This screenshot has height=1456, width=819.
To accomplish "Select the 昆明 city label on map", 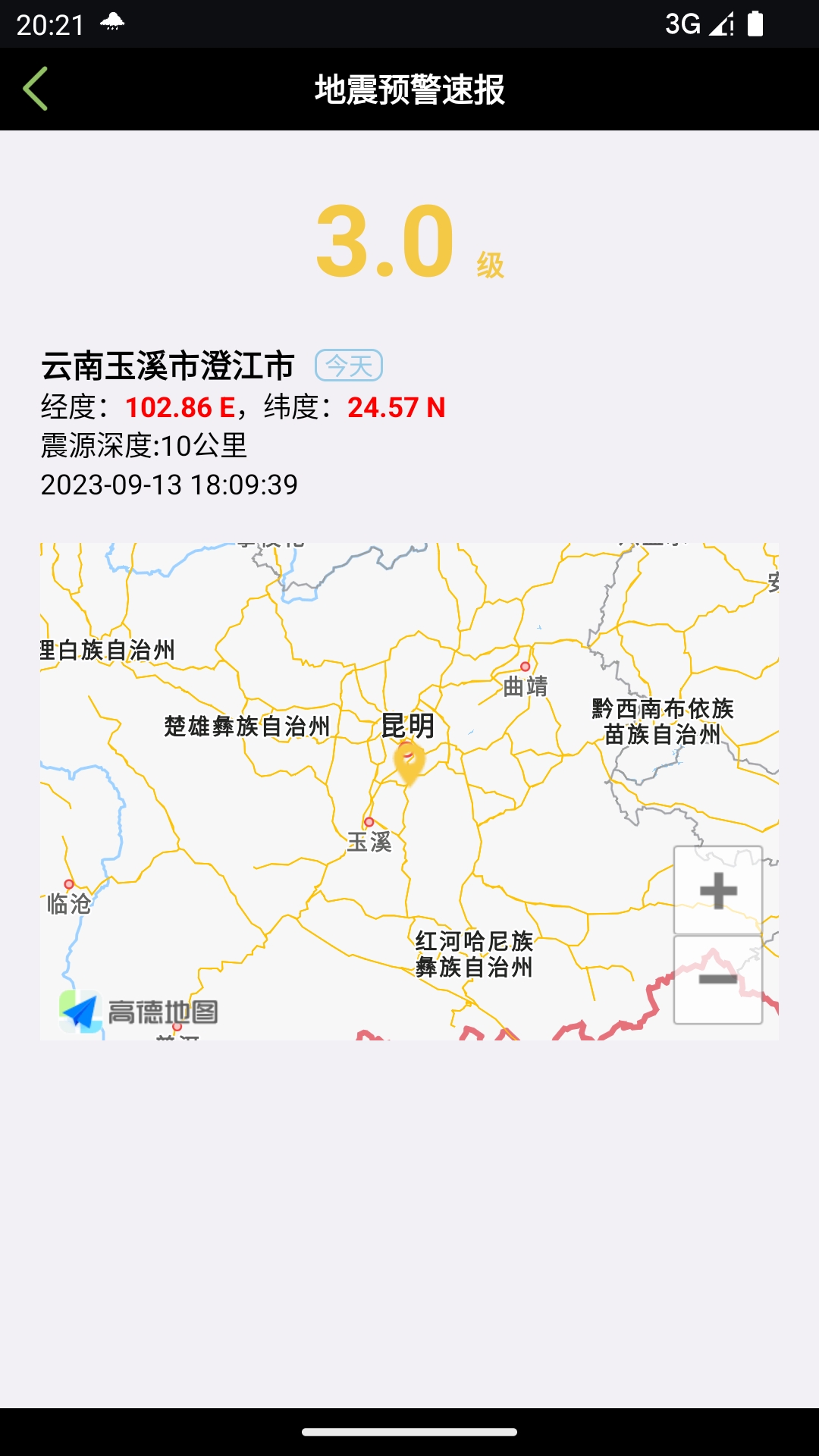I will click(x=409, y=726).
